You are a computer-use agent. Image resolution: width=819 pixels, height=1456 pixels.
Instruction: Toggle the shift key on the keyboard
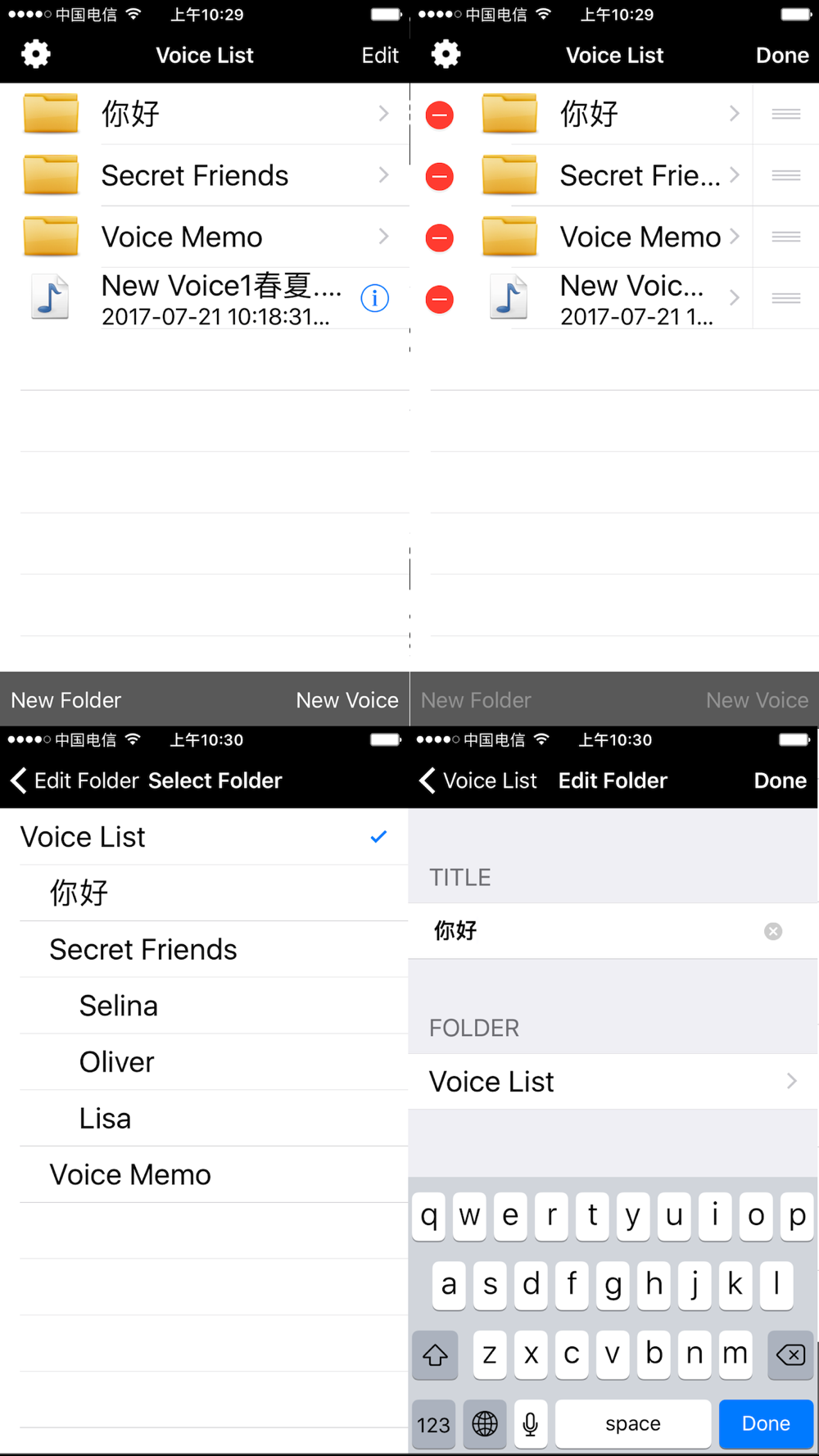coord(435,1355)
